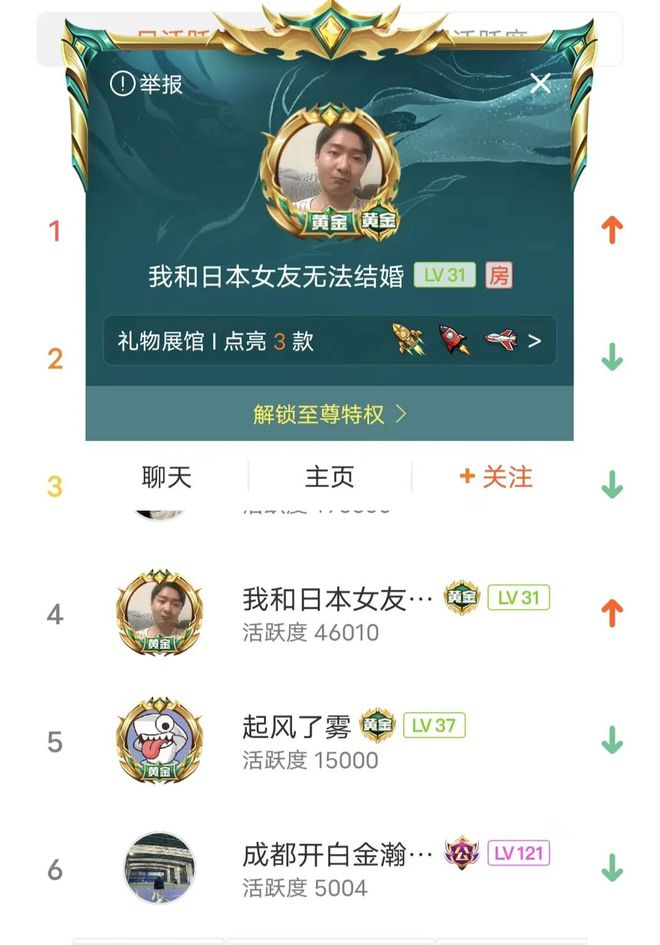Viewport: 660px width, 945px height.
Task: Tap the 举报 report button
Action: (x=148, y=84)
